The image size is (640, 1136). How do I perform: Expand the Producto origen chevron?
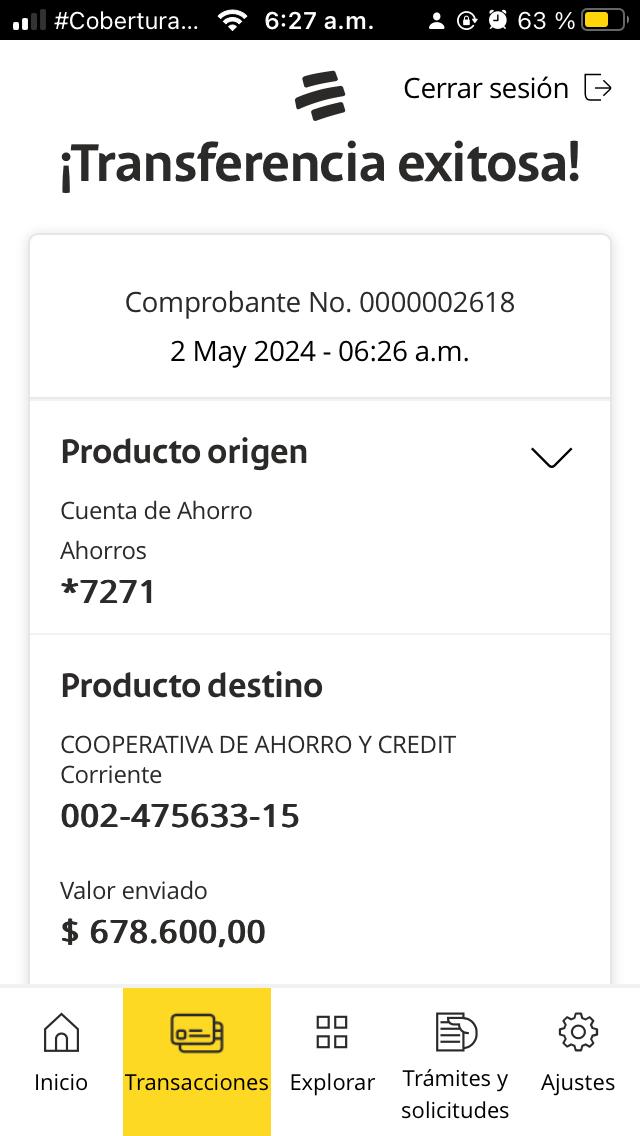pyautogui.click(x=551, y=457)
